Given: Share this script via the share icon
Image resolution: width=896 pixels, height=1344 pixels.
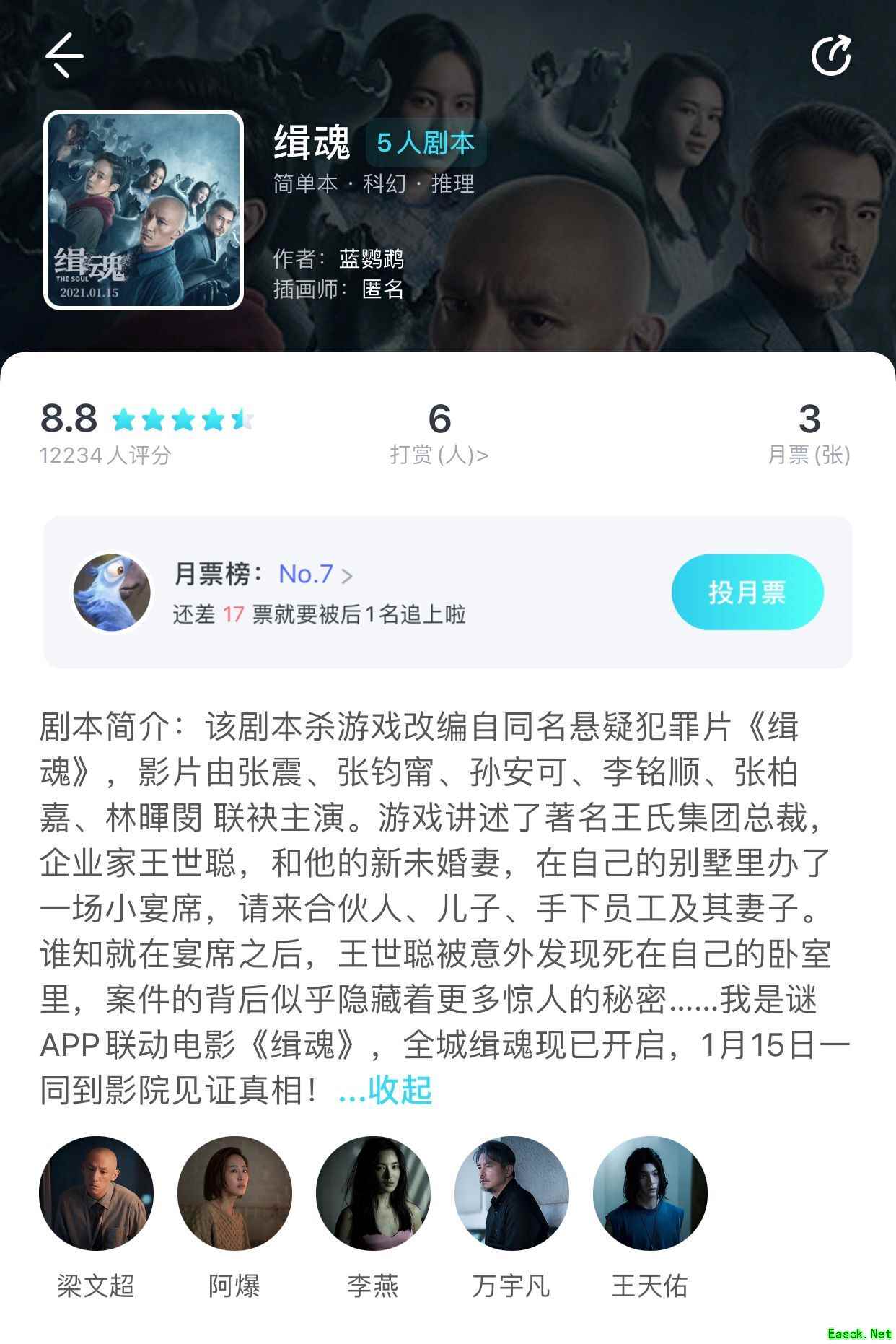Looking at the screenshot, I should (x=831, y=55).
